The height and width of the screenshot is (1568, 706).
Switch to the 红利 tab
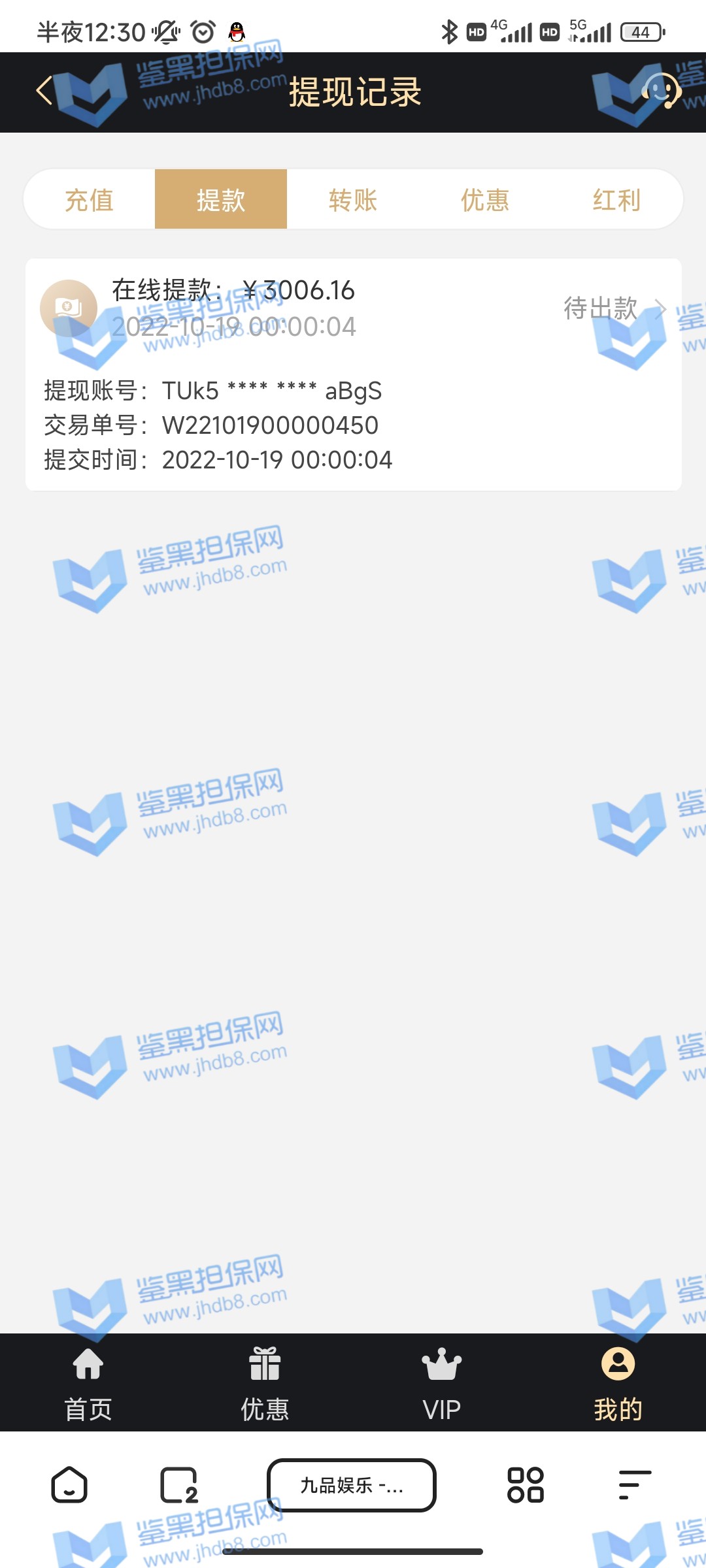pyautogui.click(x=616, y=200)
